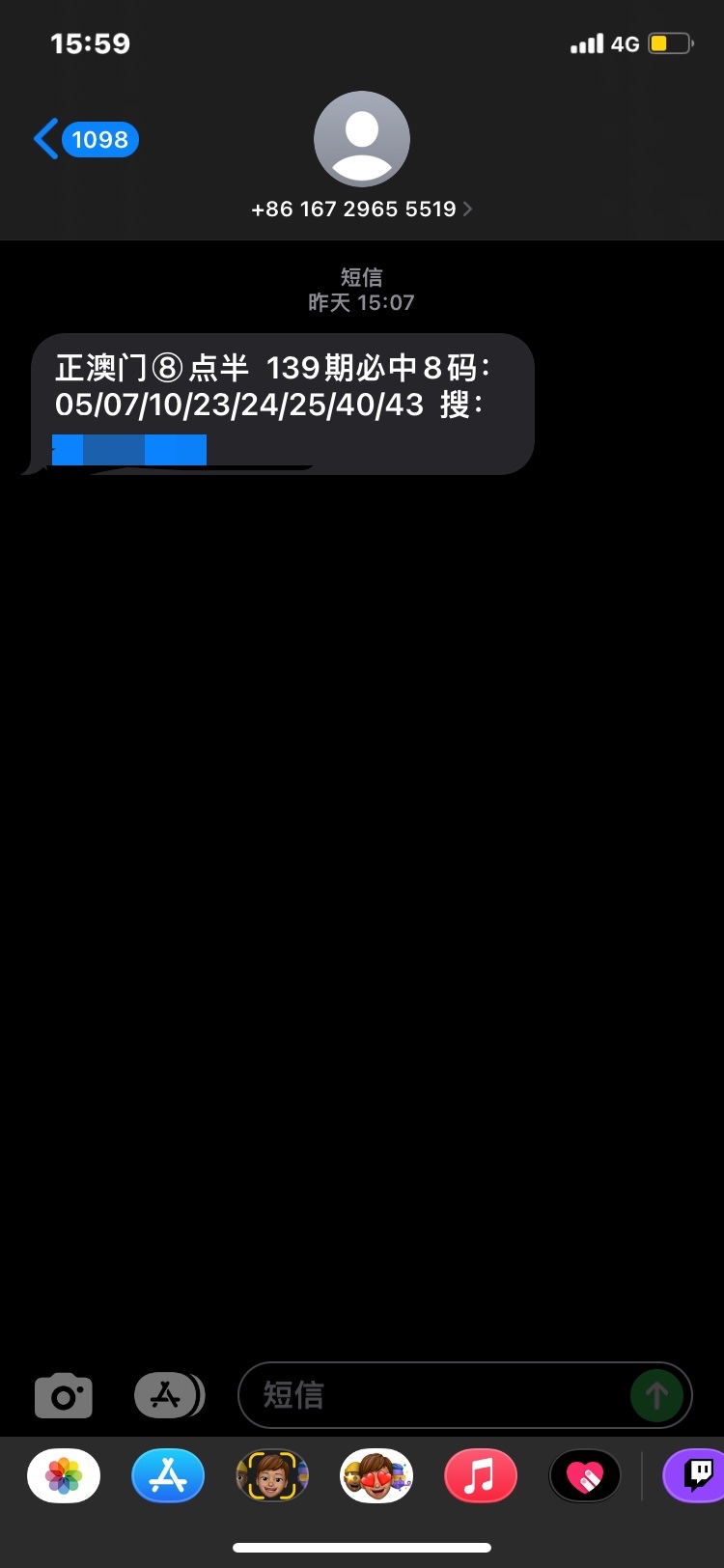Open the Digital Touch heart app
Image resolution: width=724 pixels, height=1568 pixels.
coord(584,1476)
